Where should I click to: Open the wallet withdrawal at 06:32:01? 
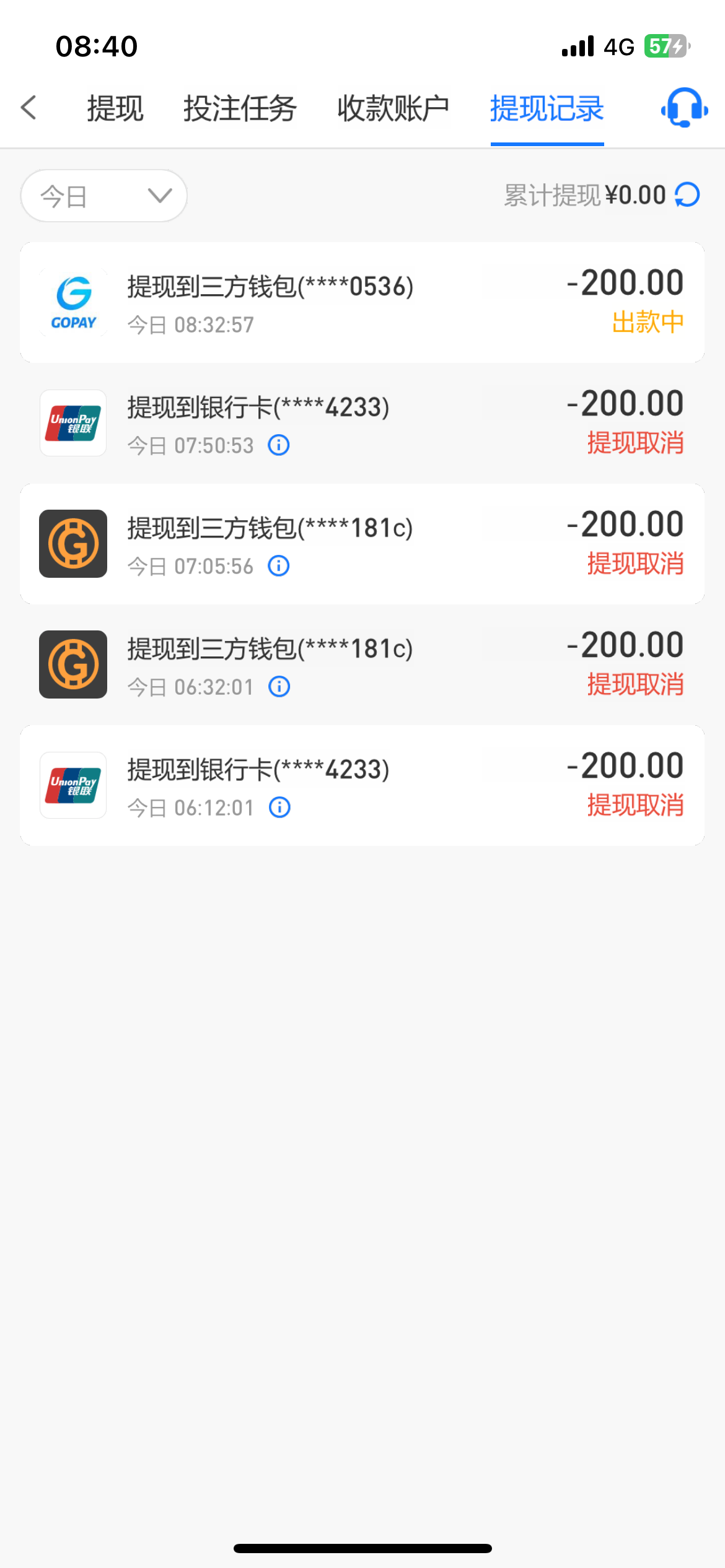(x=362, y=664)
